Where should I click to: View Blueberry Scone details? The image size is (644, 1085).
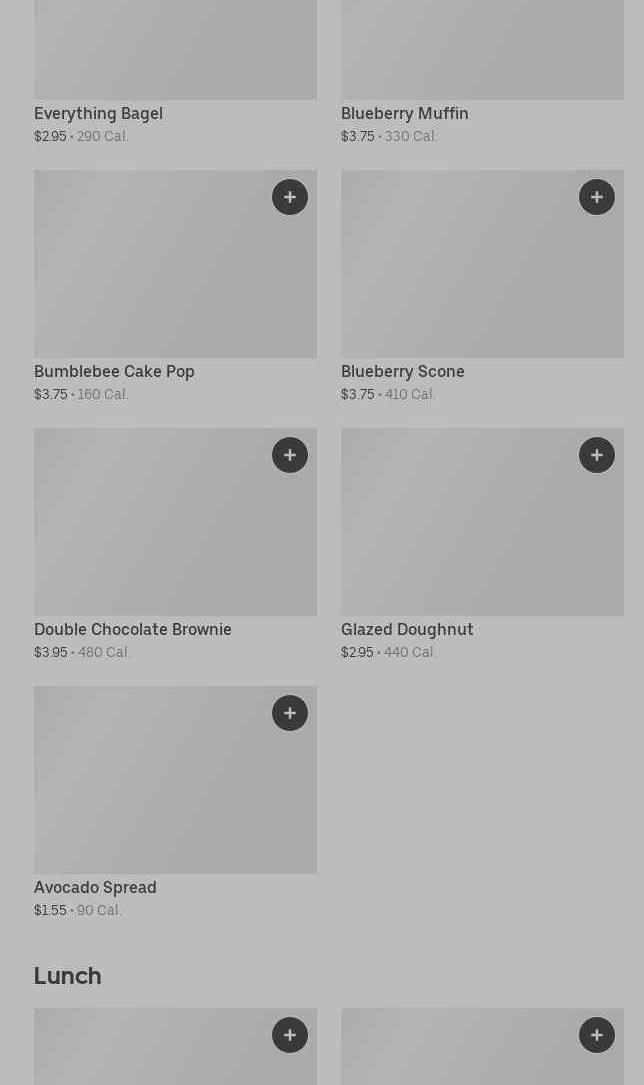482,286
